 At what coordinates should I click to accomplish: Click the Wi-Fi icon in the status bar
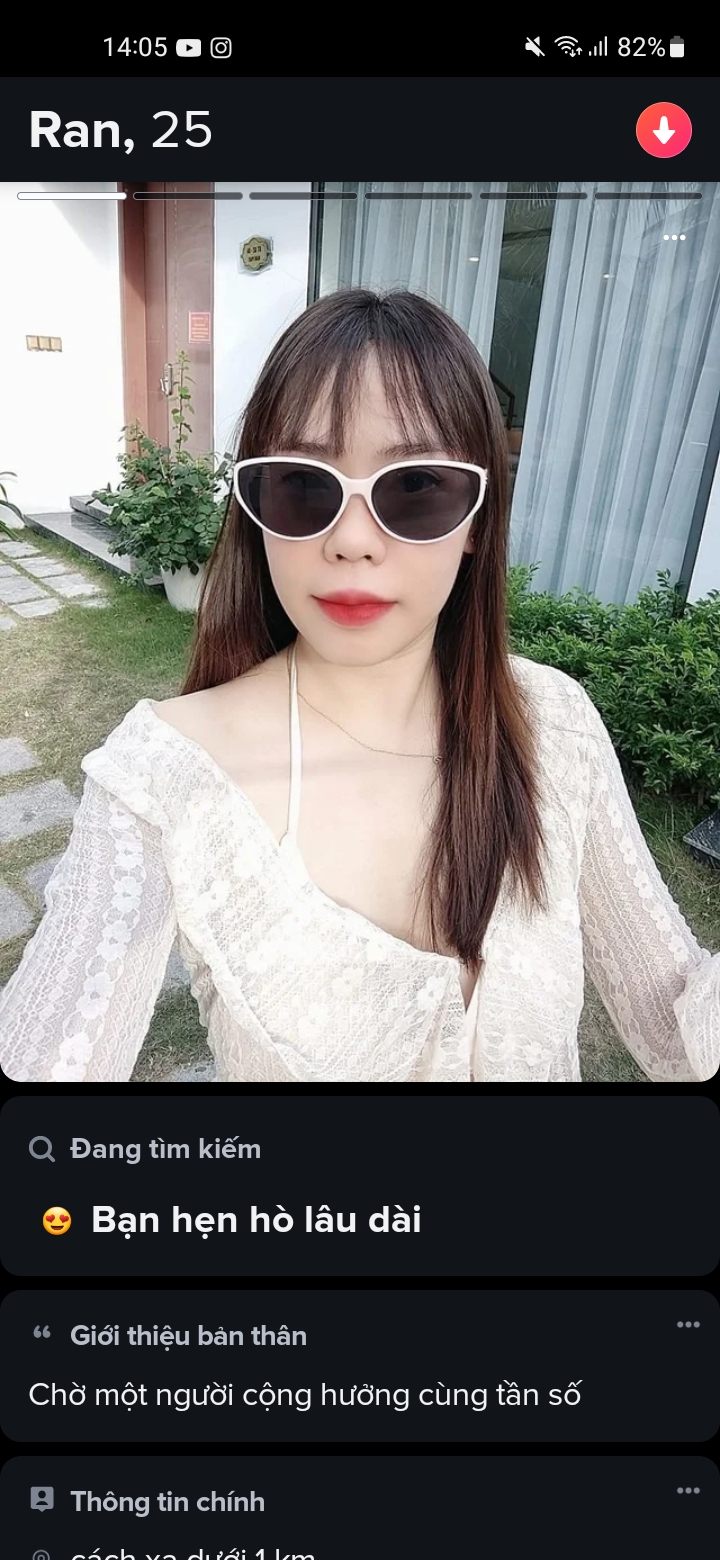click(x=568, y=46)
